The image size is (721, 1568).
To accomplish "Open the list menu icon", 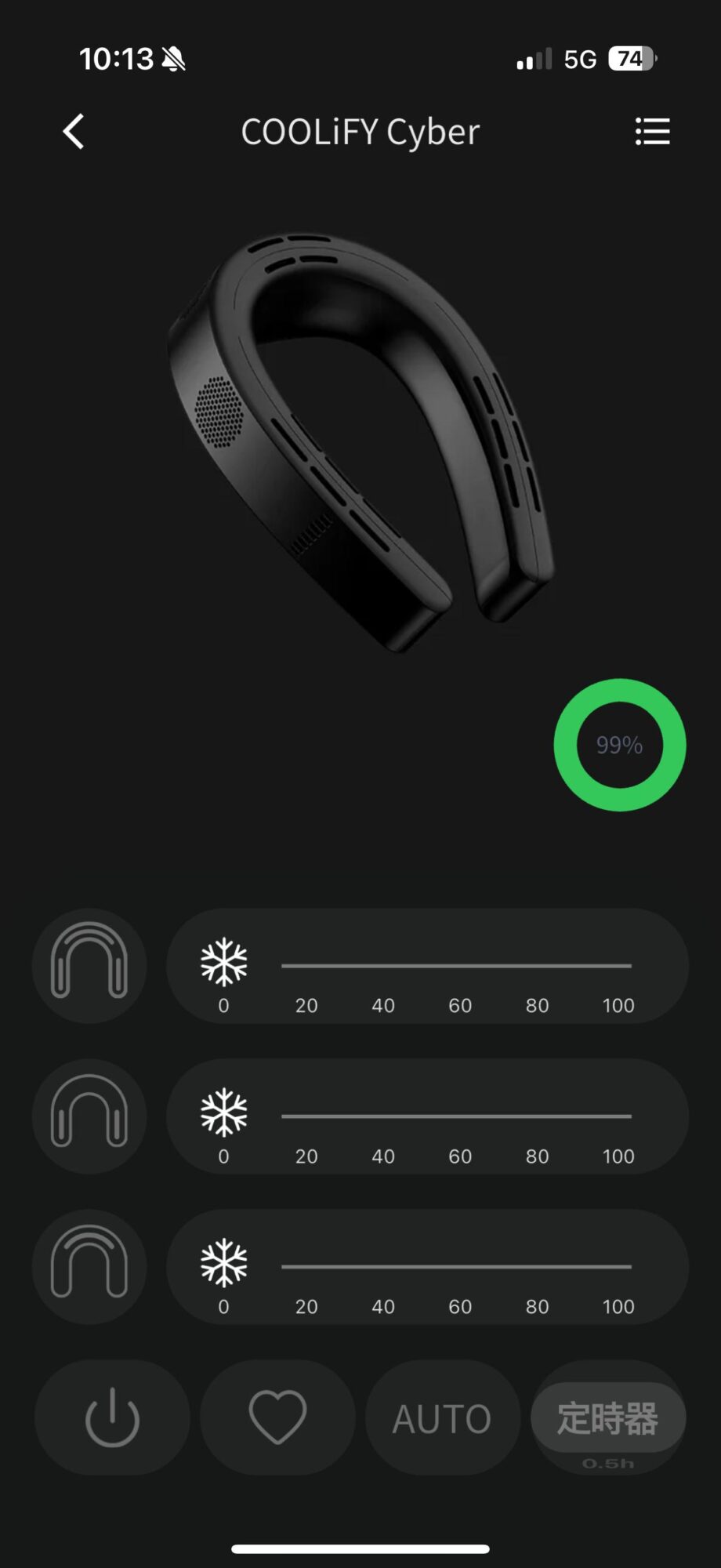I will click(652, 132).
